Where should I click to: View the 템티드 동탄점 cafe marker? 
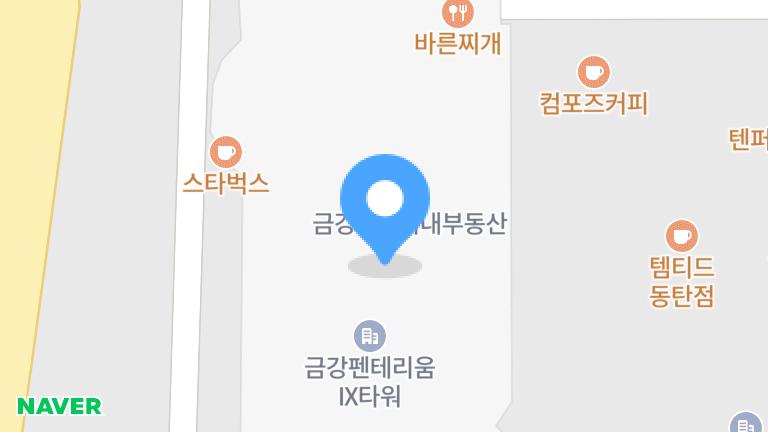[682, 236]
